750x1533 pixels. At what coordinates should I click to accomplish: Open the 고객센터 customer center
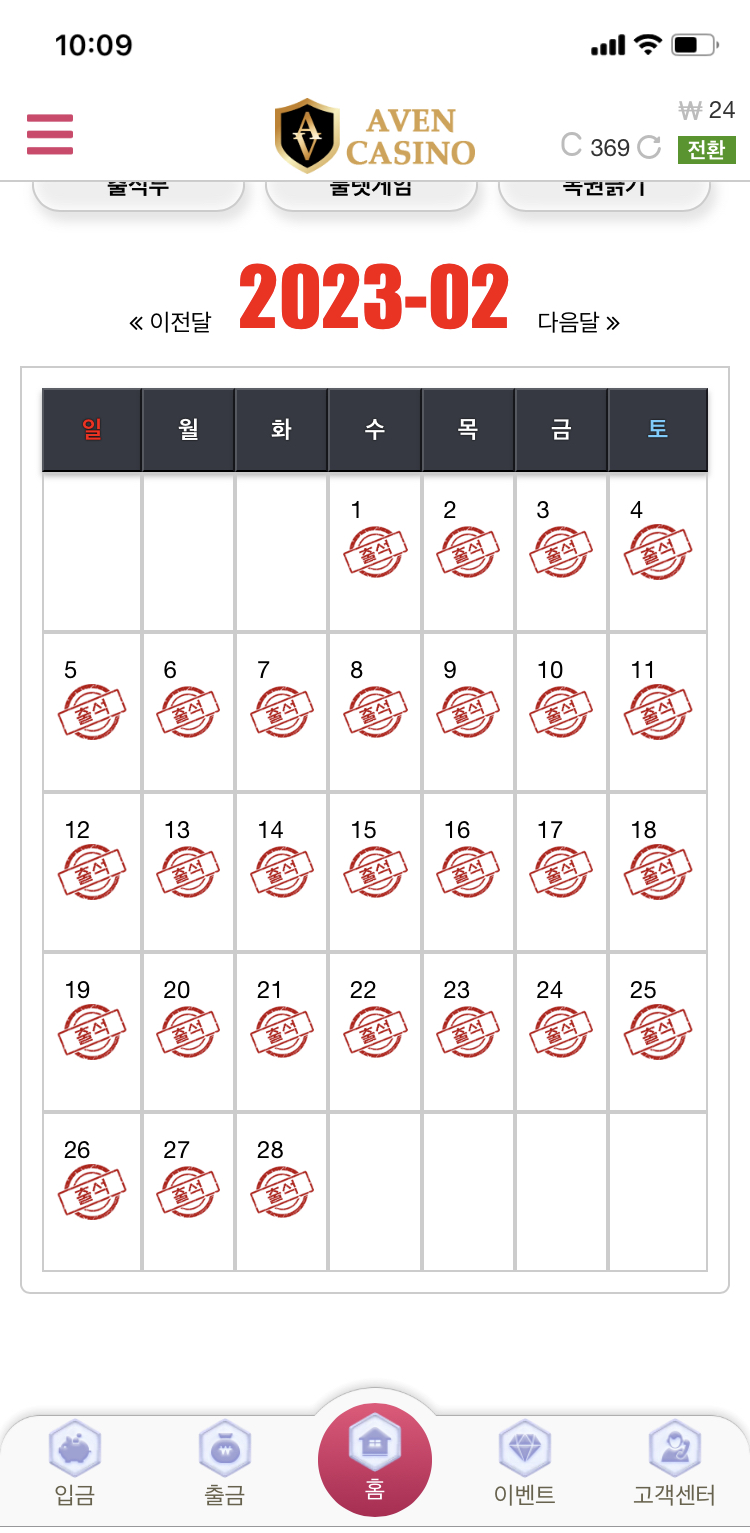point(674,1464)
